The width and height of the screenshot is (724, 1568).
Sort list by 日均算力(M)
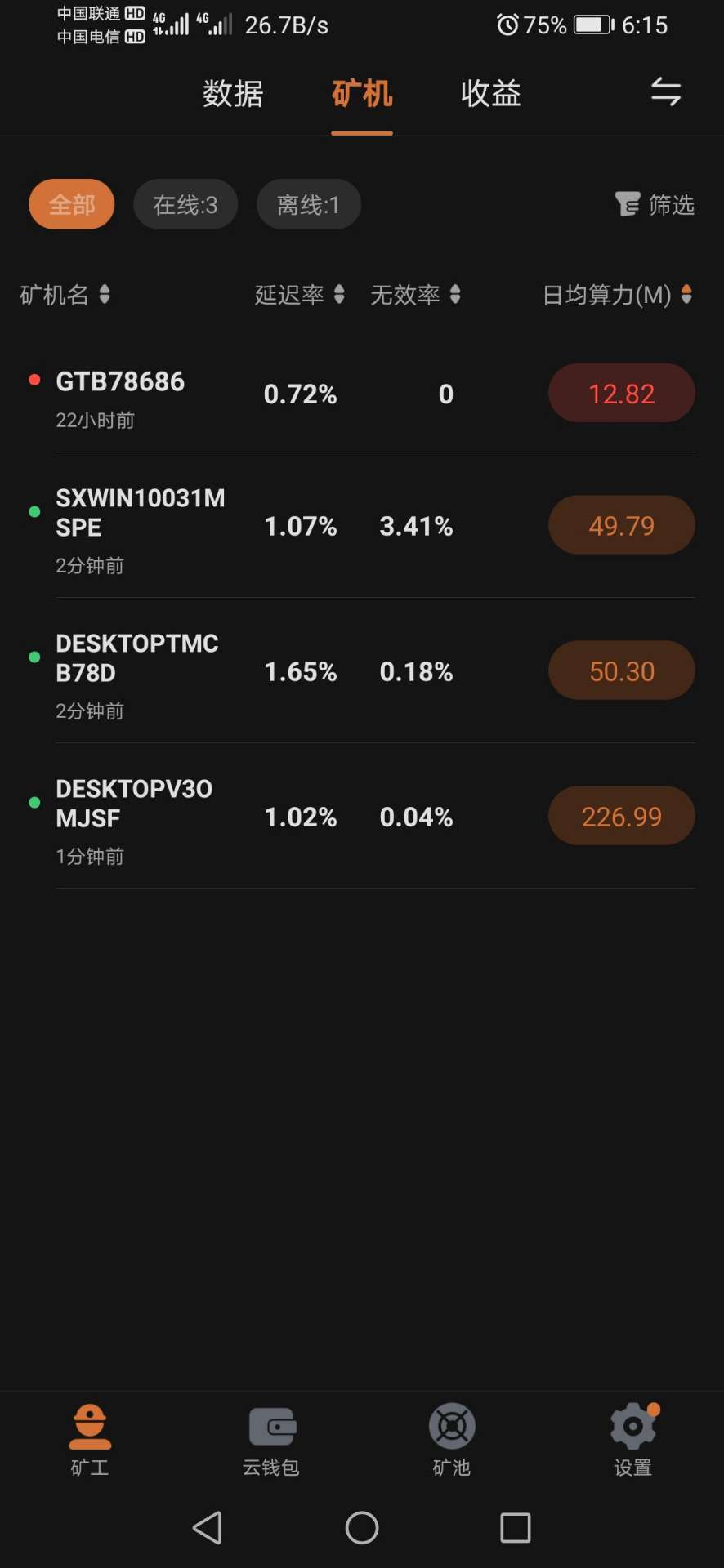click(x=617, y=295)
